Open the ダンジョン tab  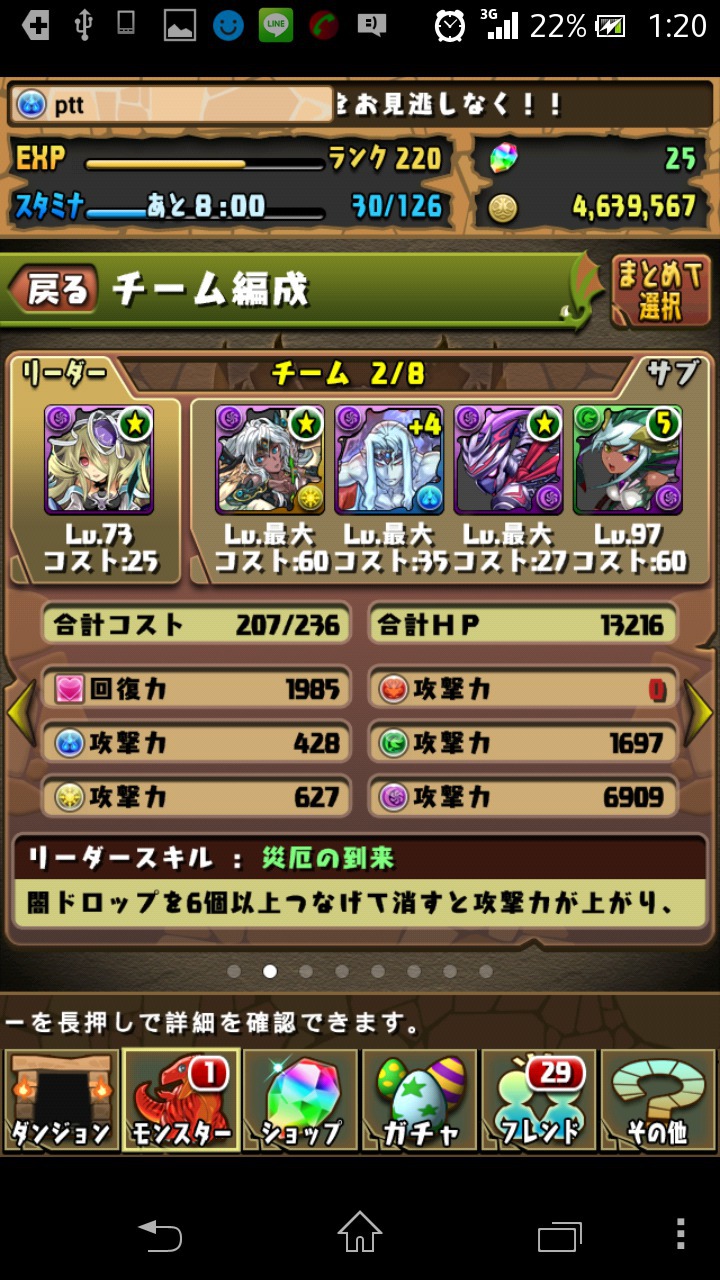60,1101
